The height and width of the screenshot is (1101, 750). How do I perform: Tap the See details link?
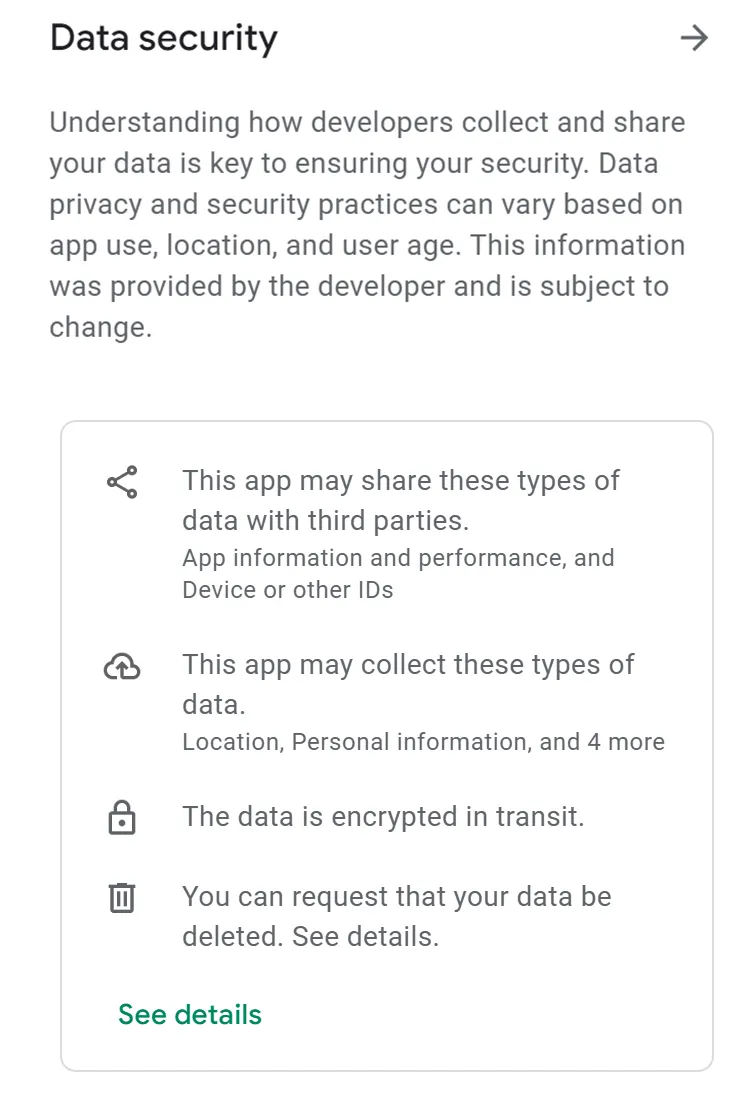pos(190,1015)
